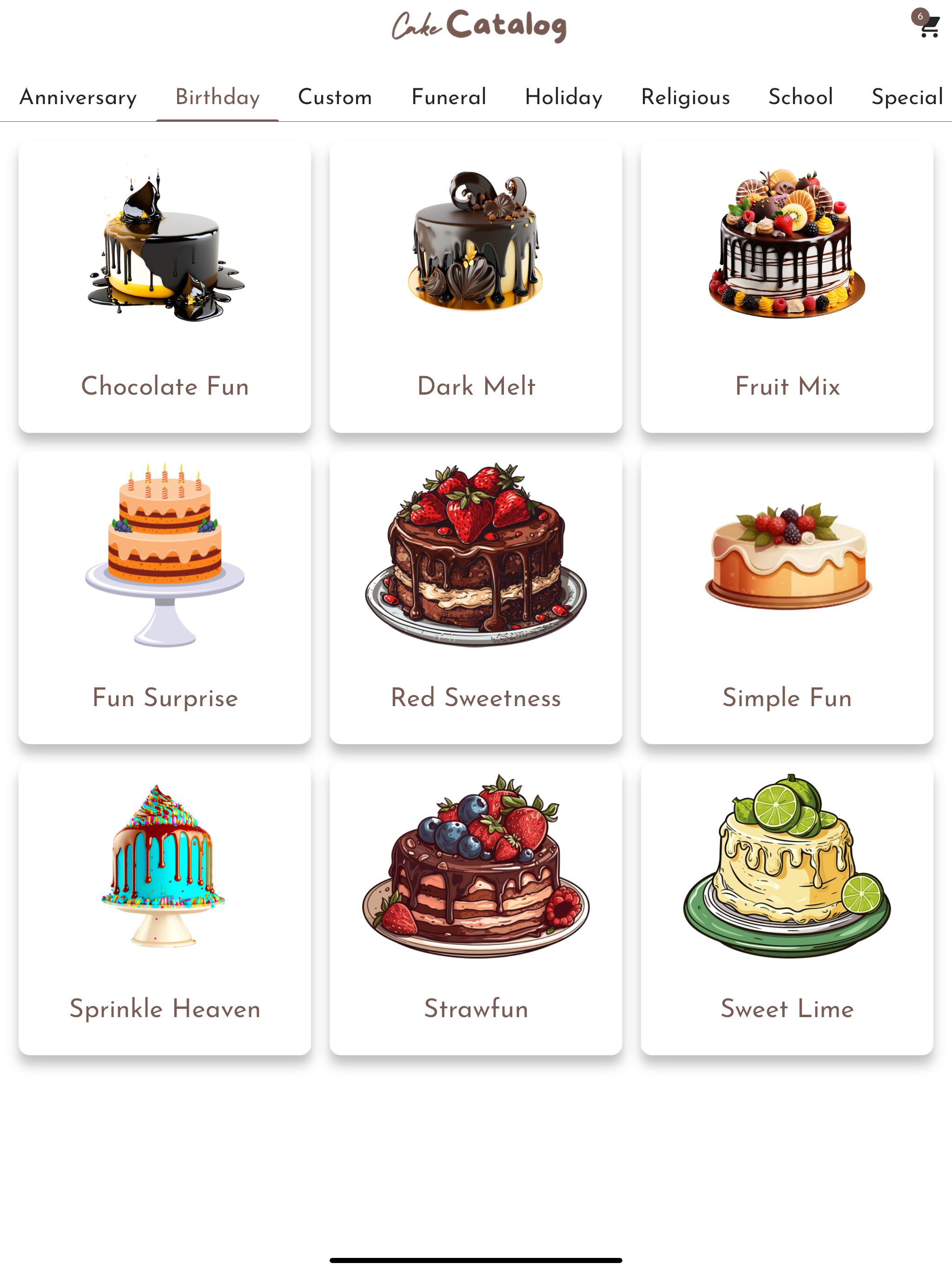View the Strawfun cake card
Viewport: 952px width, 1270px height.
pyautogui.click(x=476, y=909)
